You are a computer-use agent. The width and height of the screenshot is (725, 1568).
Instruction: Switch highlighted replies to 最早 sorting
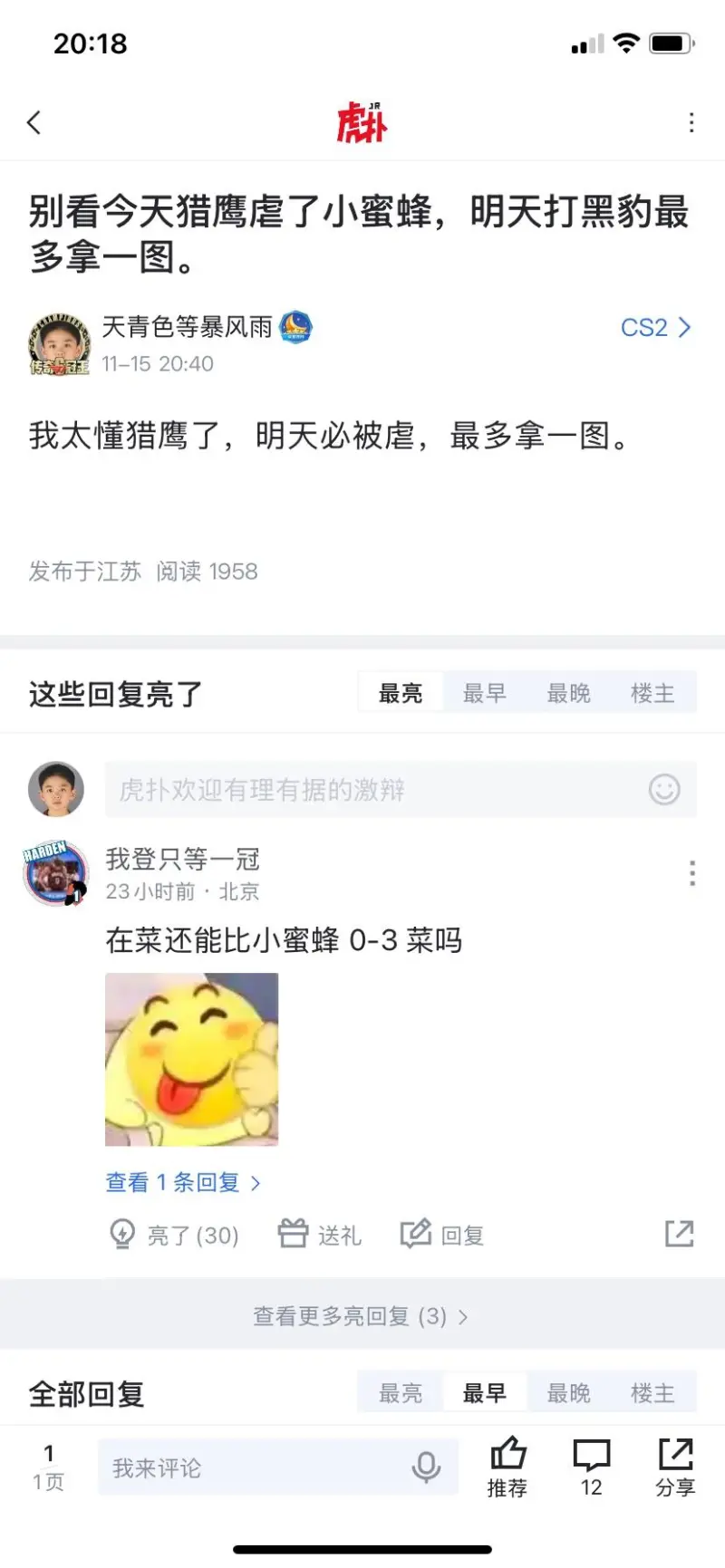485,694
